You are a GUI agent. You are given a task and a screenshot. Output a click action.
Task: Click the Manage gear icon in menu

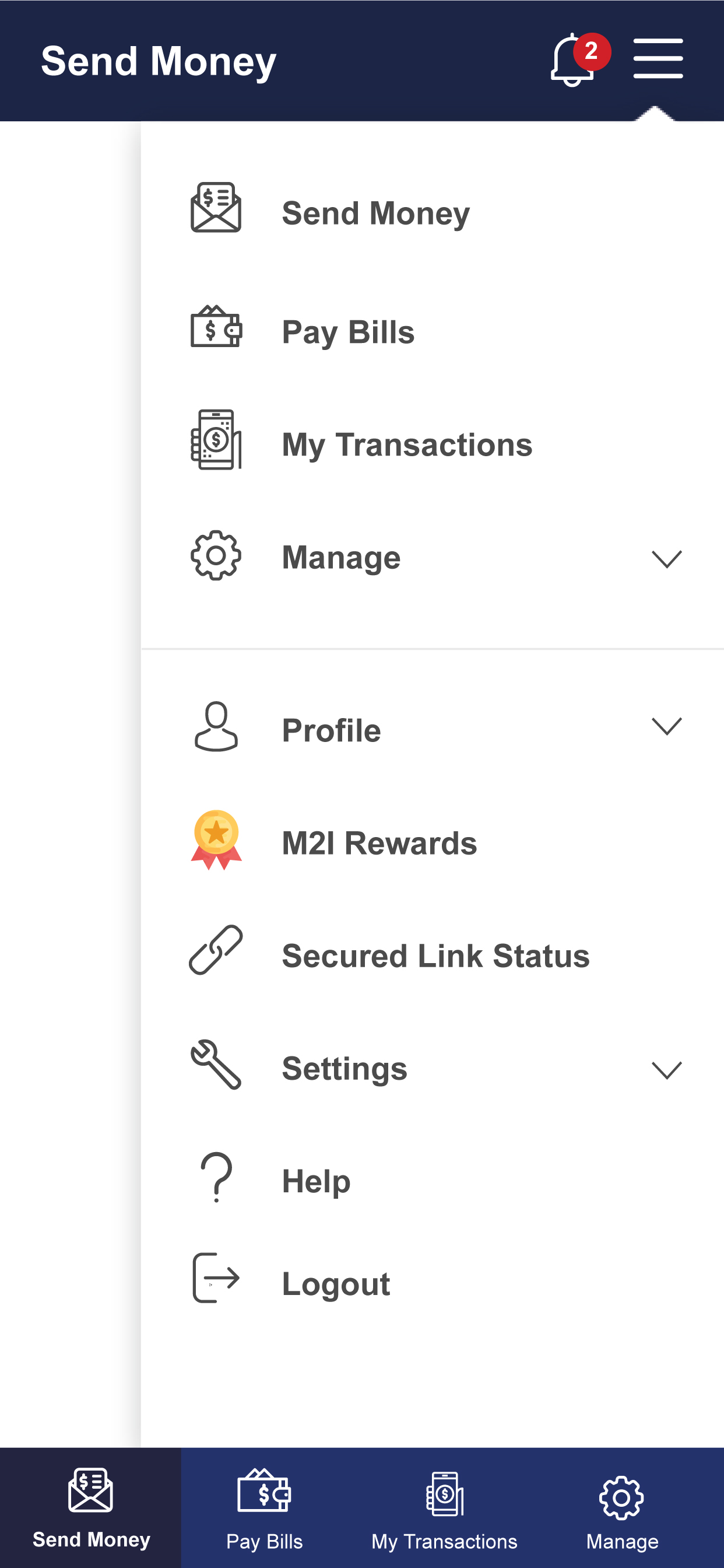(x=215, y=555)
